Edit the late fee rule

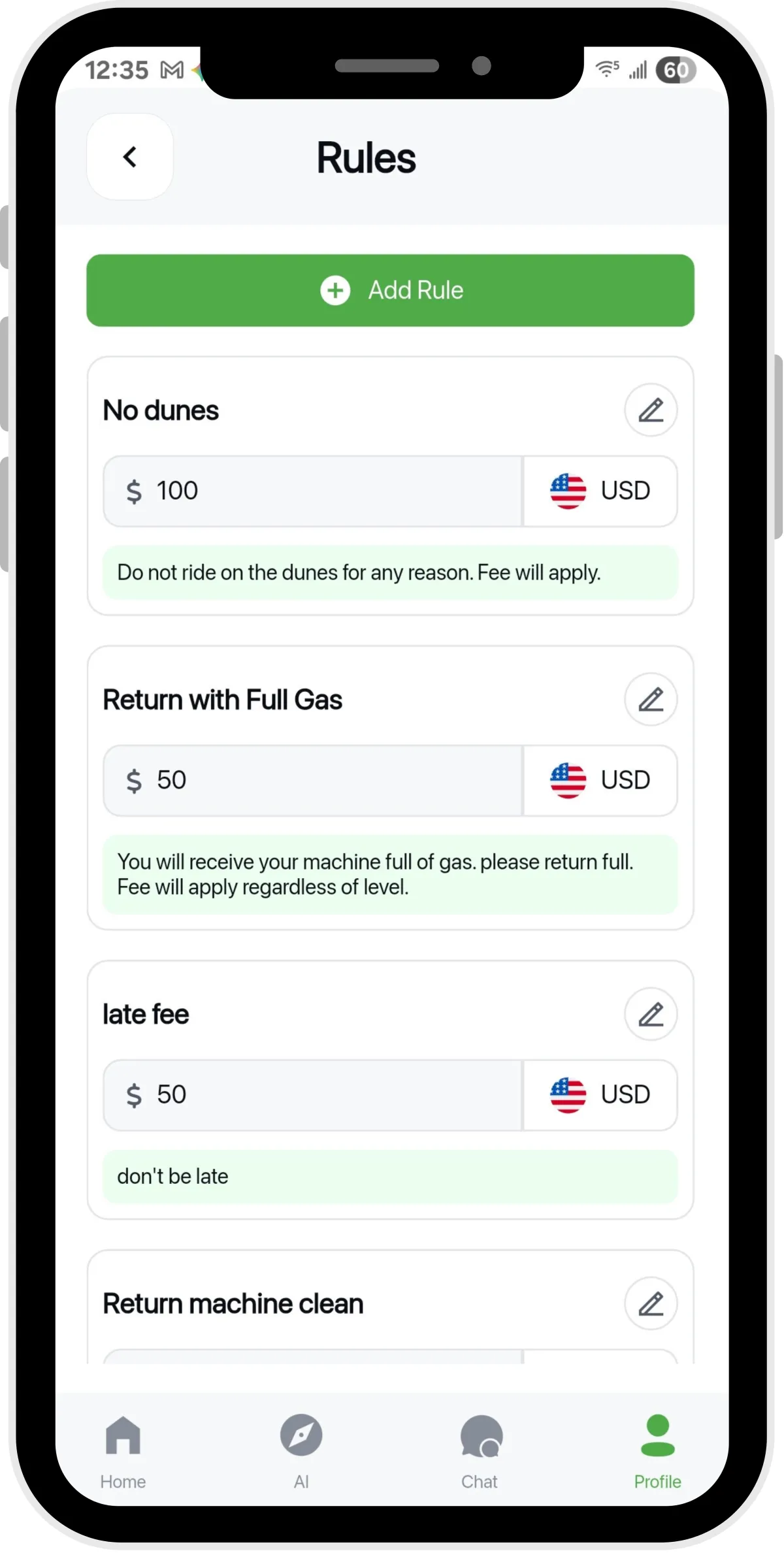[651, 1015]
